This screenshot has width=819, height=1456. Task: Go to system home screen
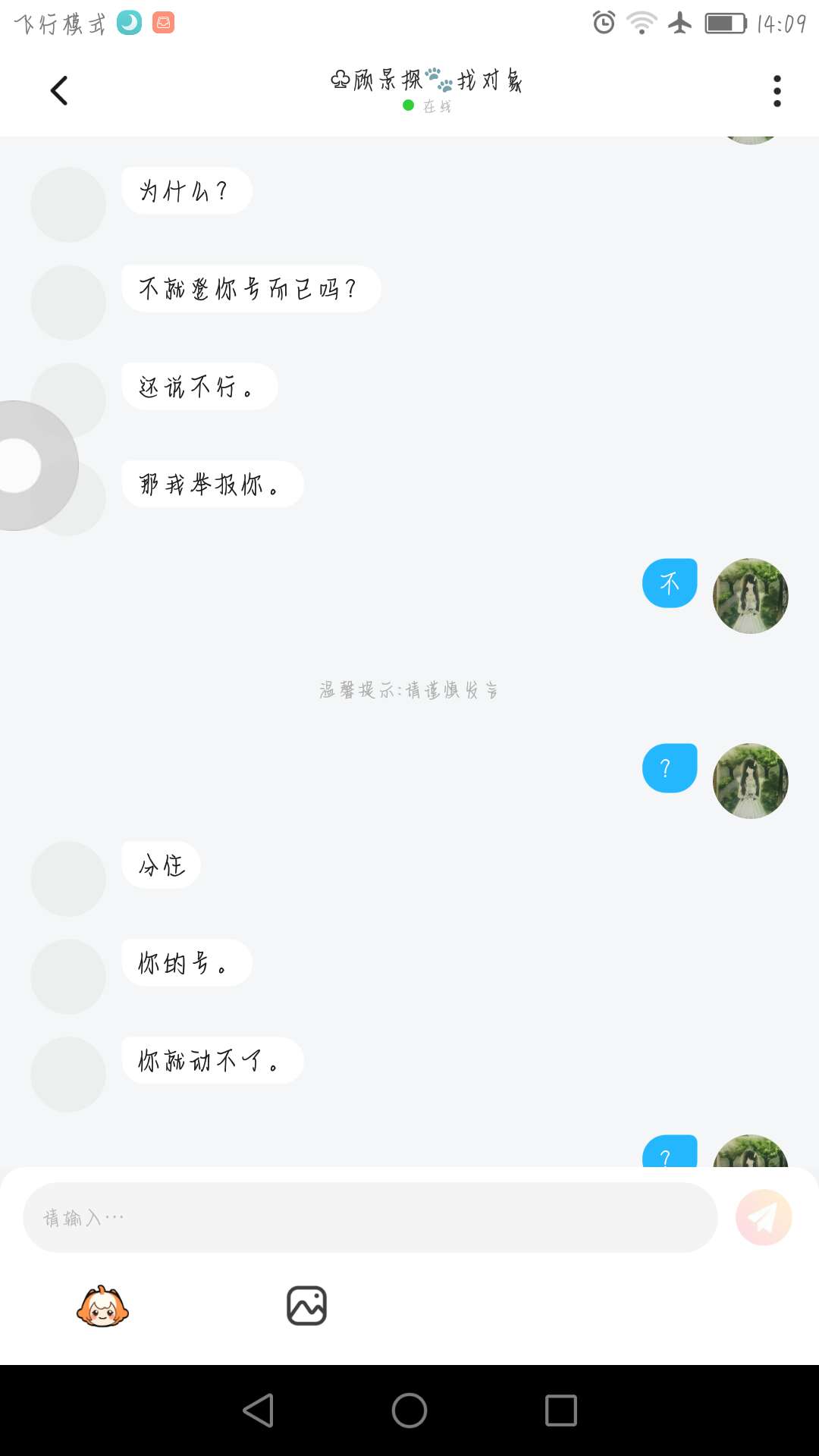409,1410
